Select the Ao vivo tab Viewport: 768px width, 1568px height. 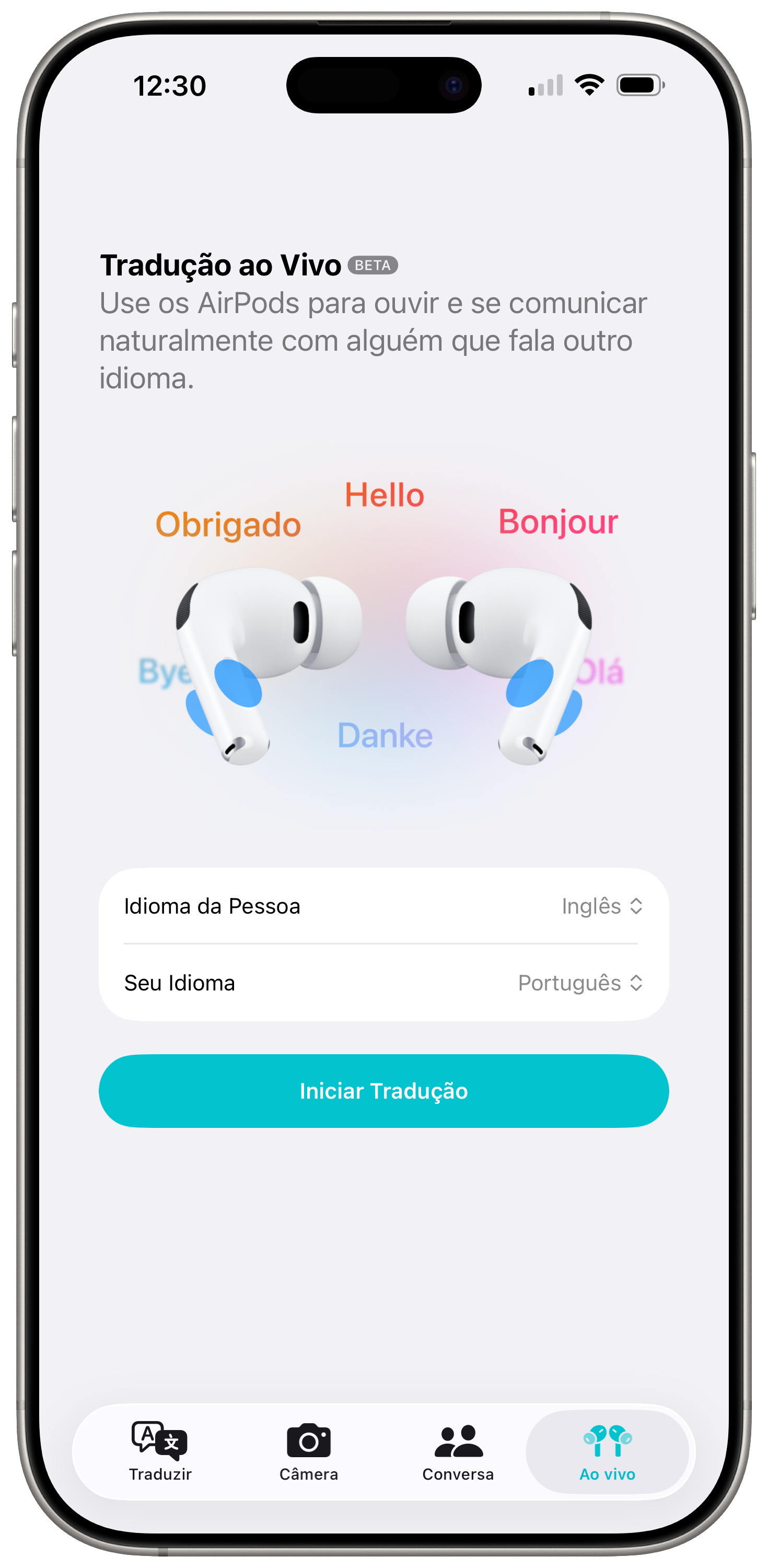pos(607,1452)
